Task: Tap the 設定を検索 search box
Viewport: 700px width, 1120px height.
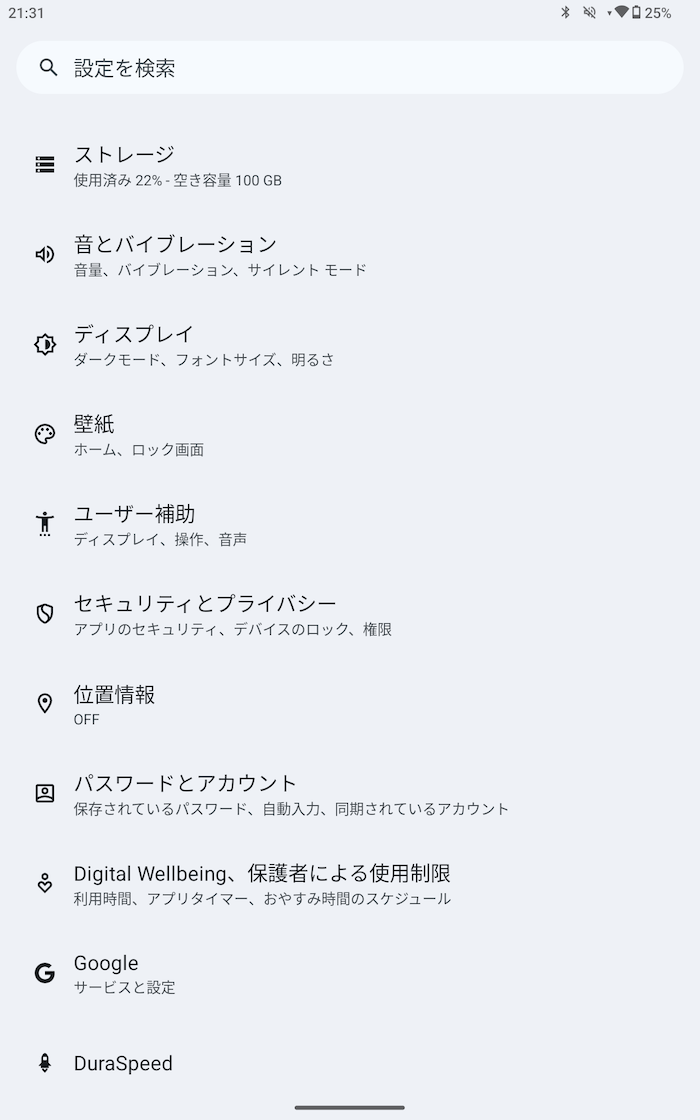Action: [350, 67]
